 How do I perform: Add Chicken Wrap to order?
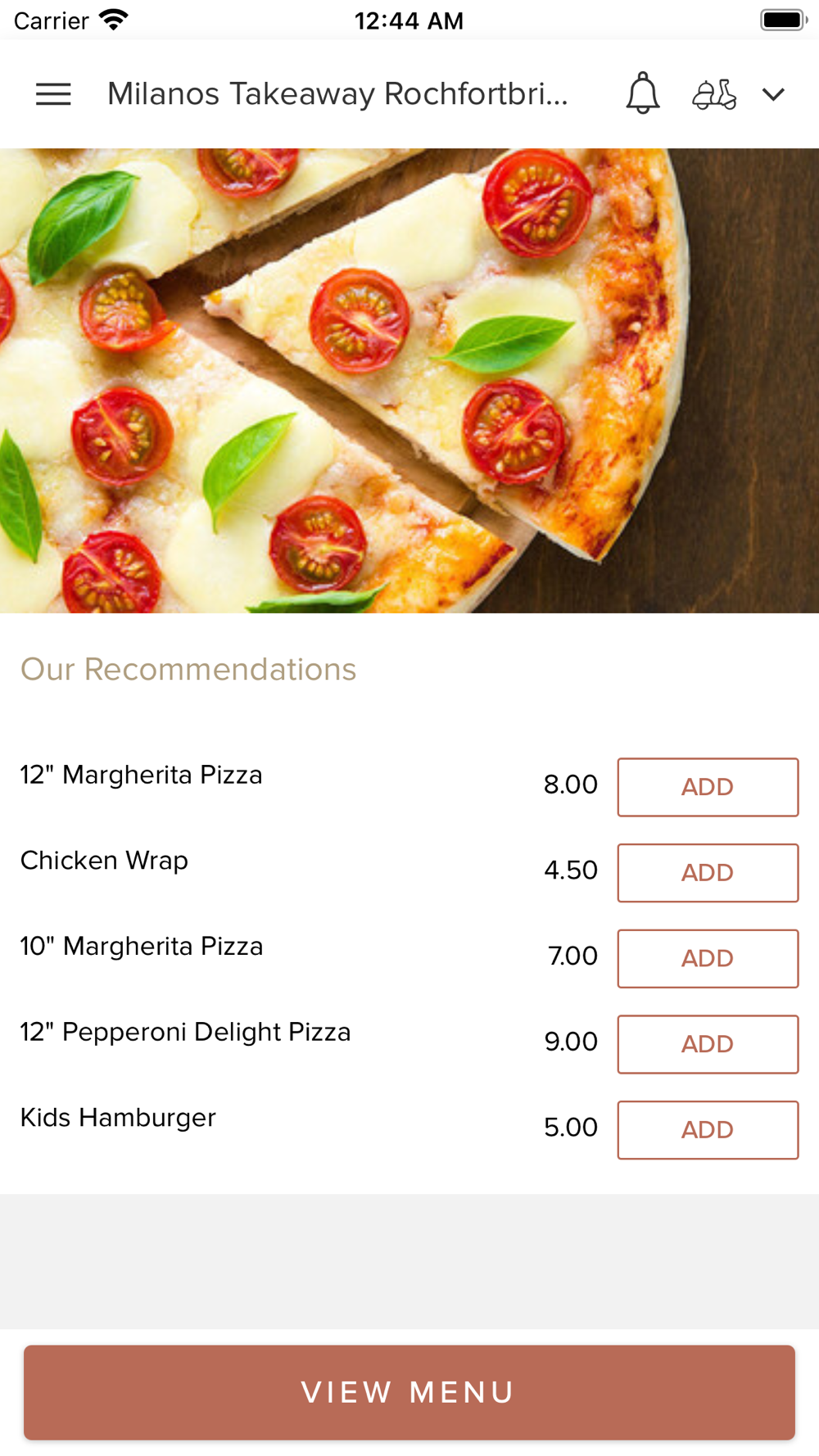(708, 873)
